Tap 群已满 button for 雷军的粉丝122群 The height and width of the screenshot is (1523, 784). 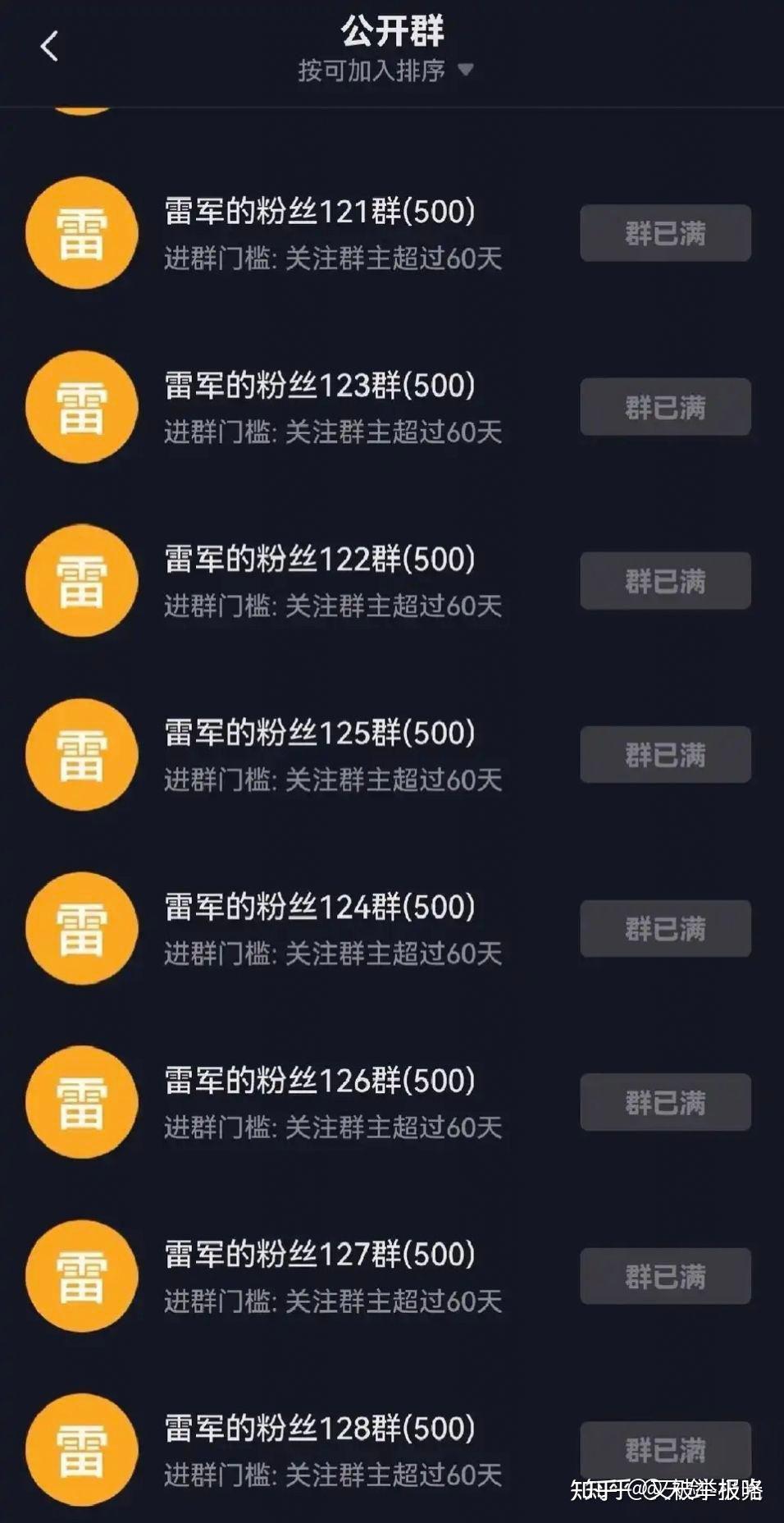coord(665,581)
